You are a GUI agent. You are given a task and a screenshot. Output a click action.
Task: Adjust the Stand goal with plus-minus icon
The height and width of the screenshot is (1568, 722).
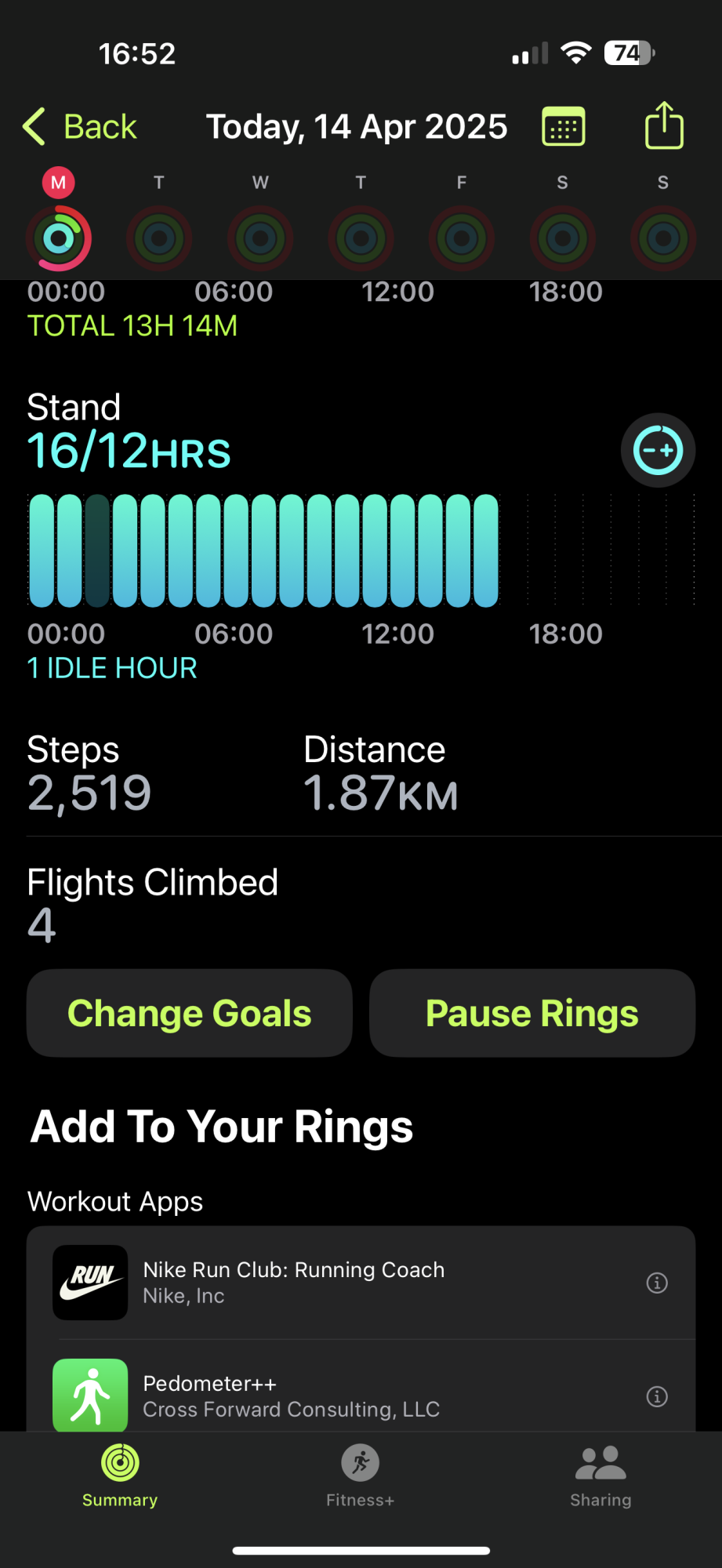click(658, 450)
